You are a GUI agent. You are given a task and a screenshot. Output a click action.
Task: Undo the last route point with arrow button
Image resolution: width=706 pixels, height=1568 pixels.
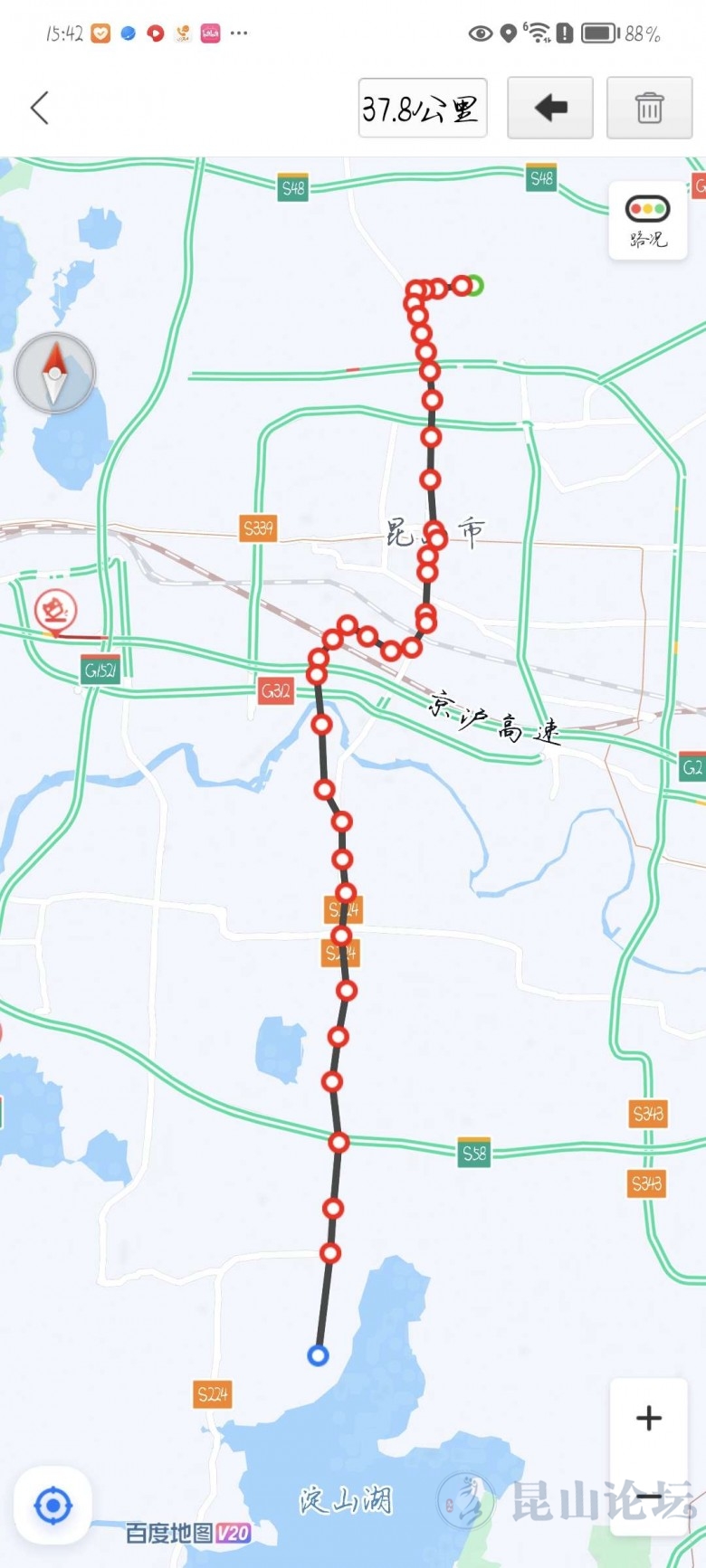[549, 109]
